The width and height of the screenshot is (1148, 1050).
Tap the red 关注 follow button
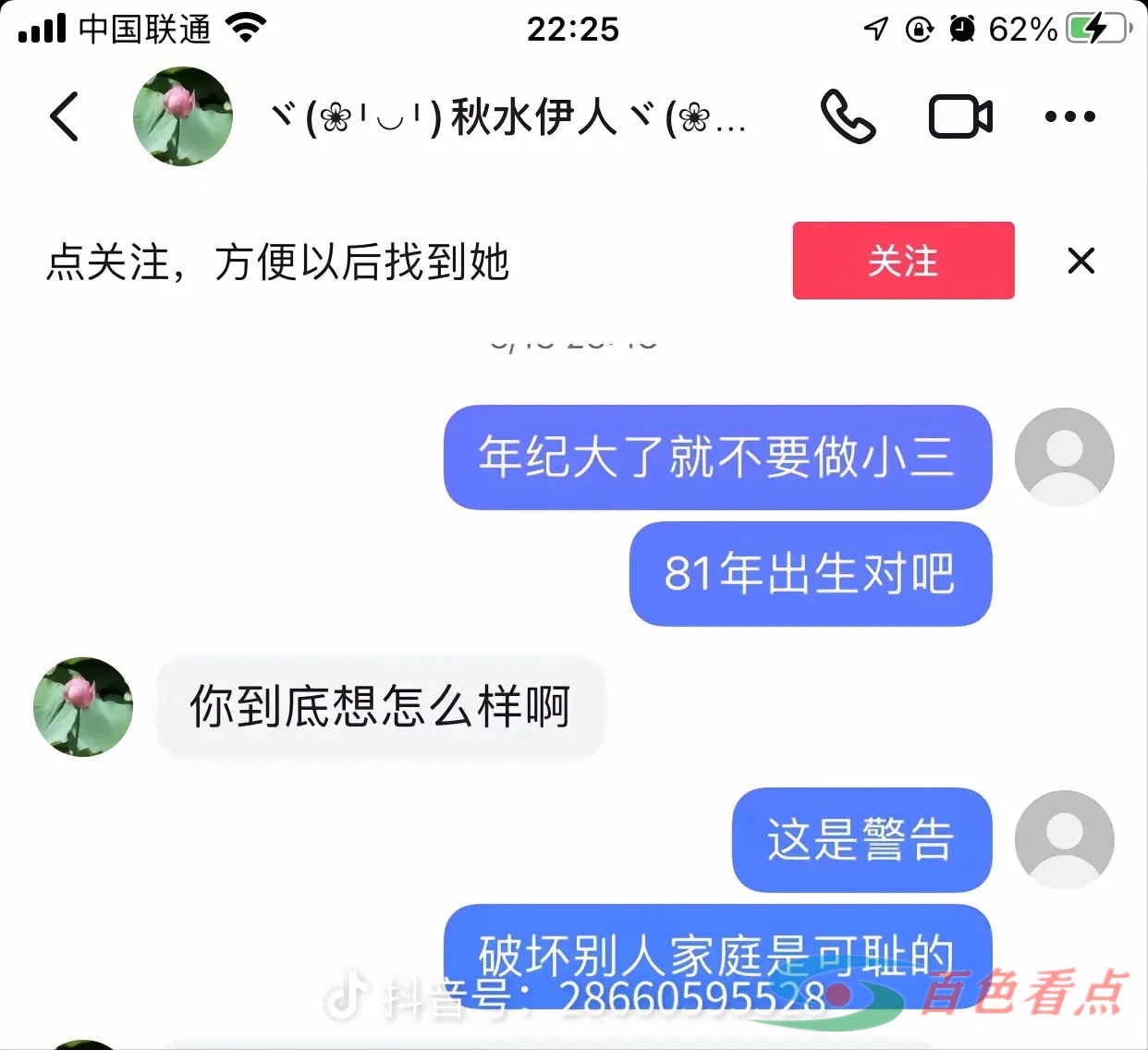903,261
